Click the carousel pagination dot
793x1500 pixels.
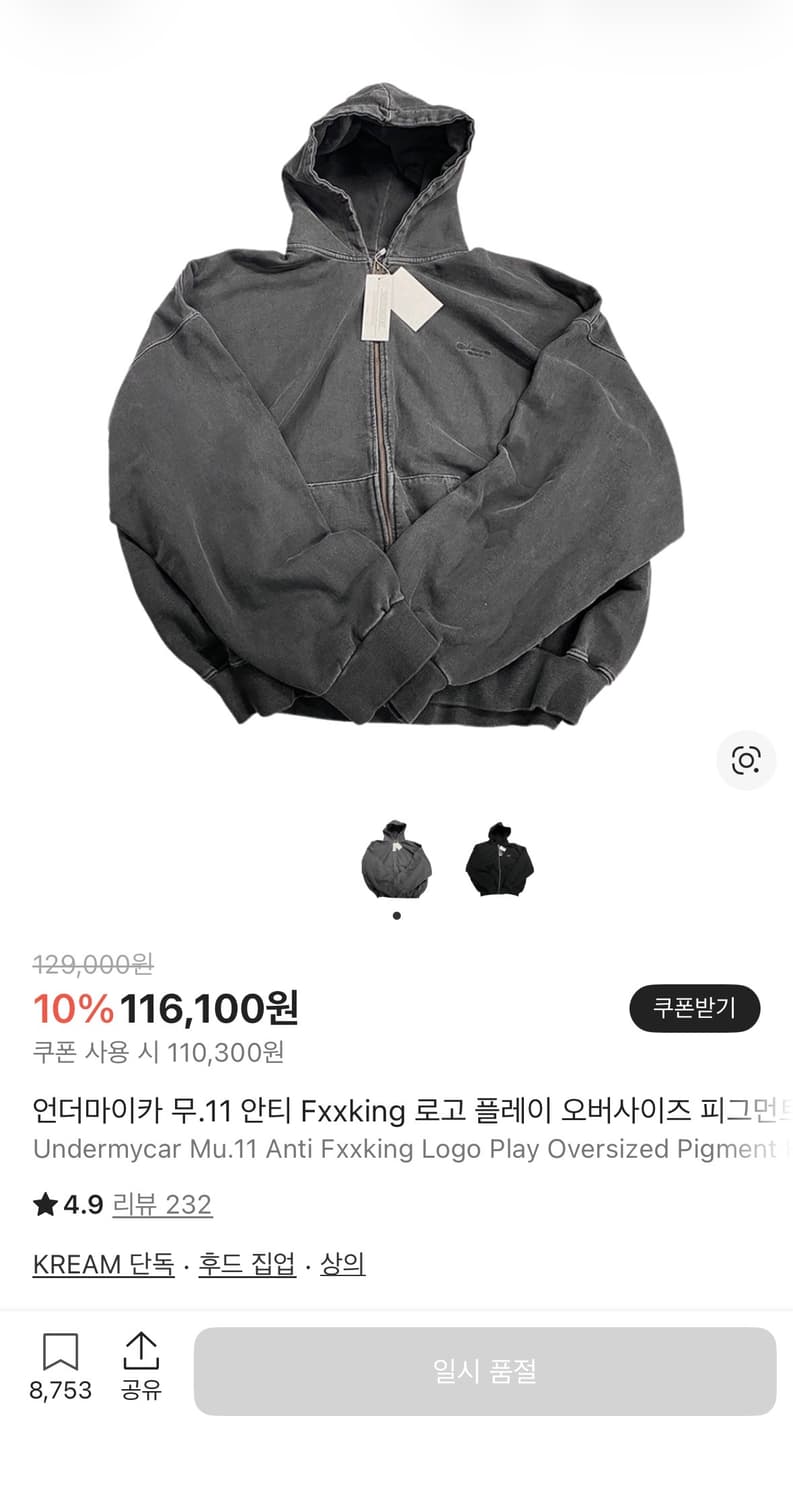point(397,914)
